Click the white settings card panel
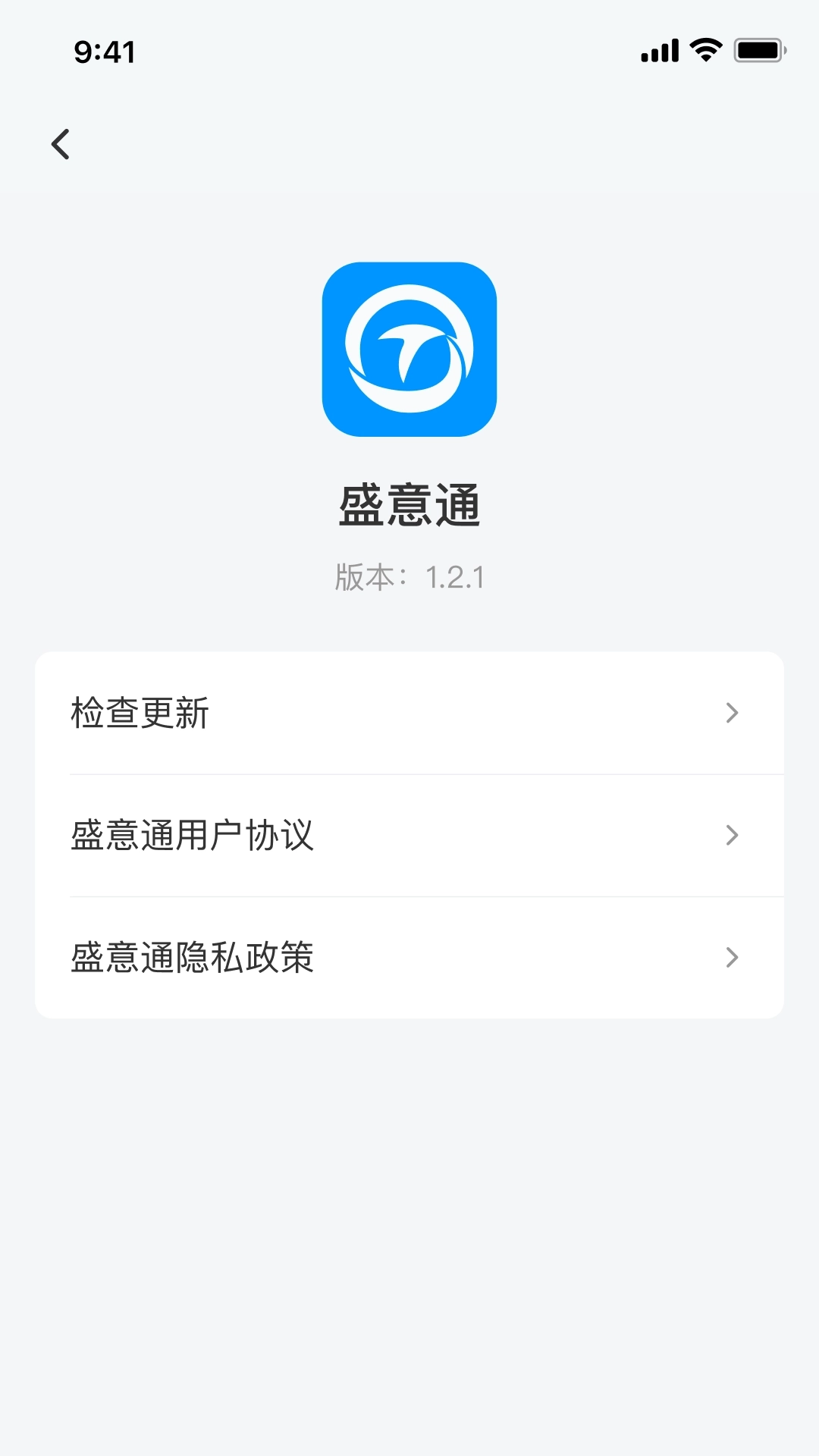This screenshot has height=1456, width=819. [409, 834]
